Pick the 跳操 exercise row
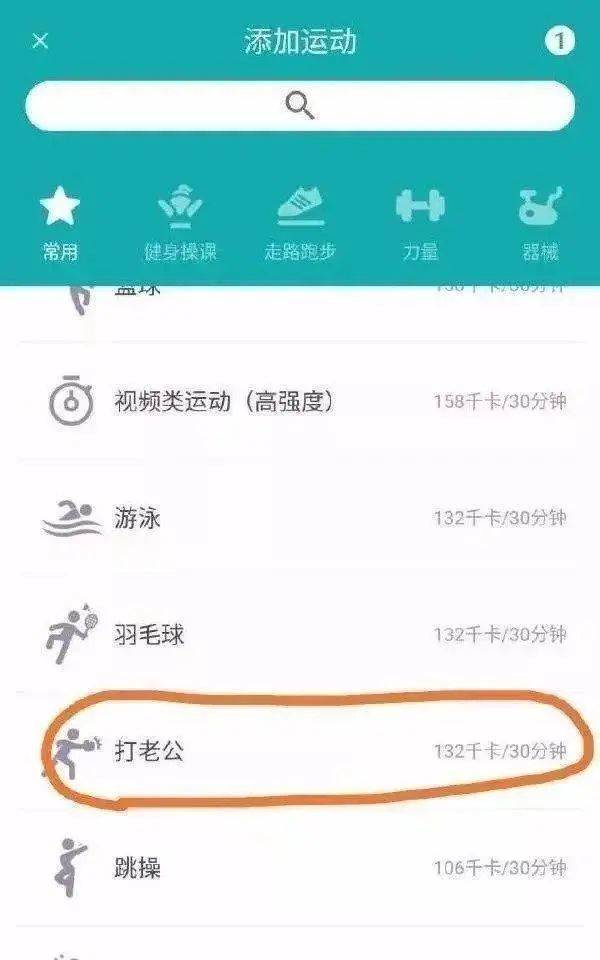Screen dimensions: 600x960 coord(300,867)
